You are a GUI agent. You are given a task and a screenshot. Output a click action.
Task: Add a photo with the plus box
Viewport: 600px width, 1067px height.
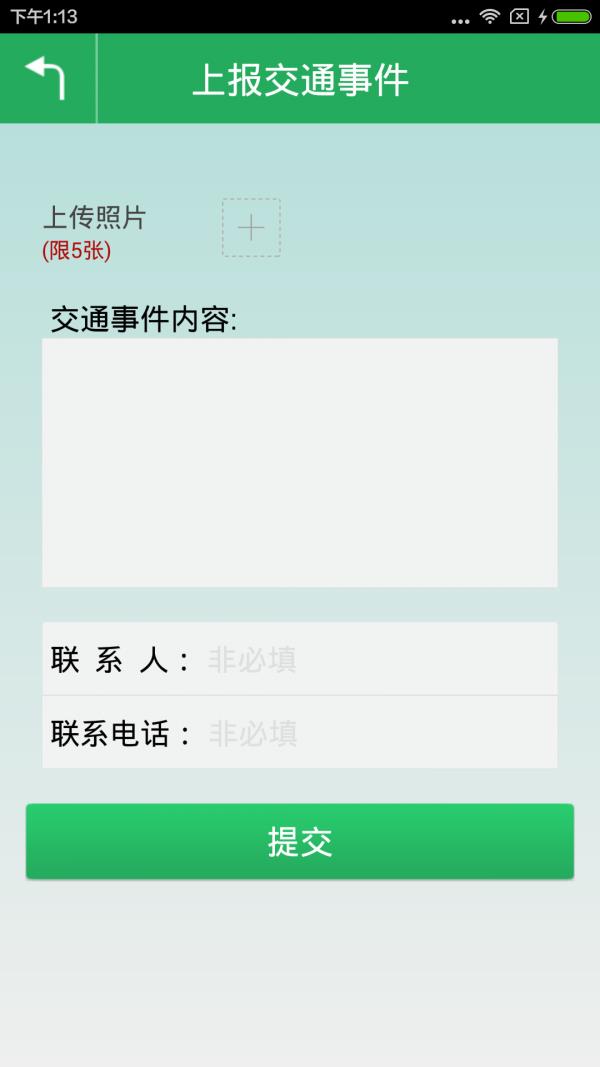coord(251,228)
